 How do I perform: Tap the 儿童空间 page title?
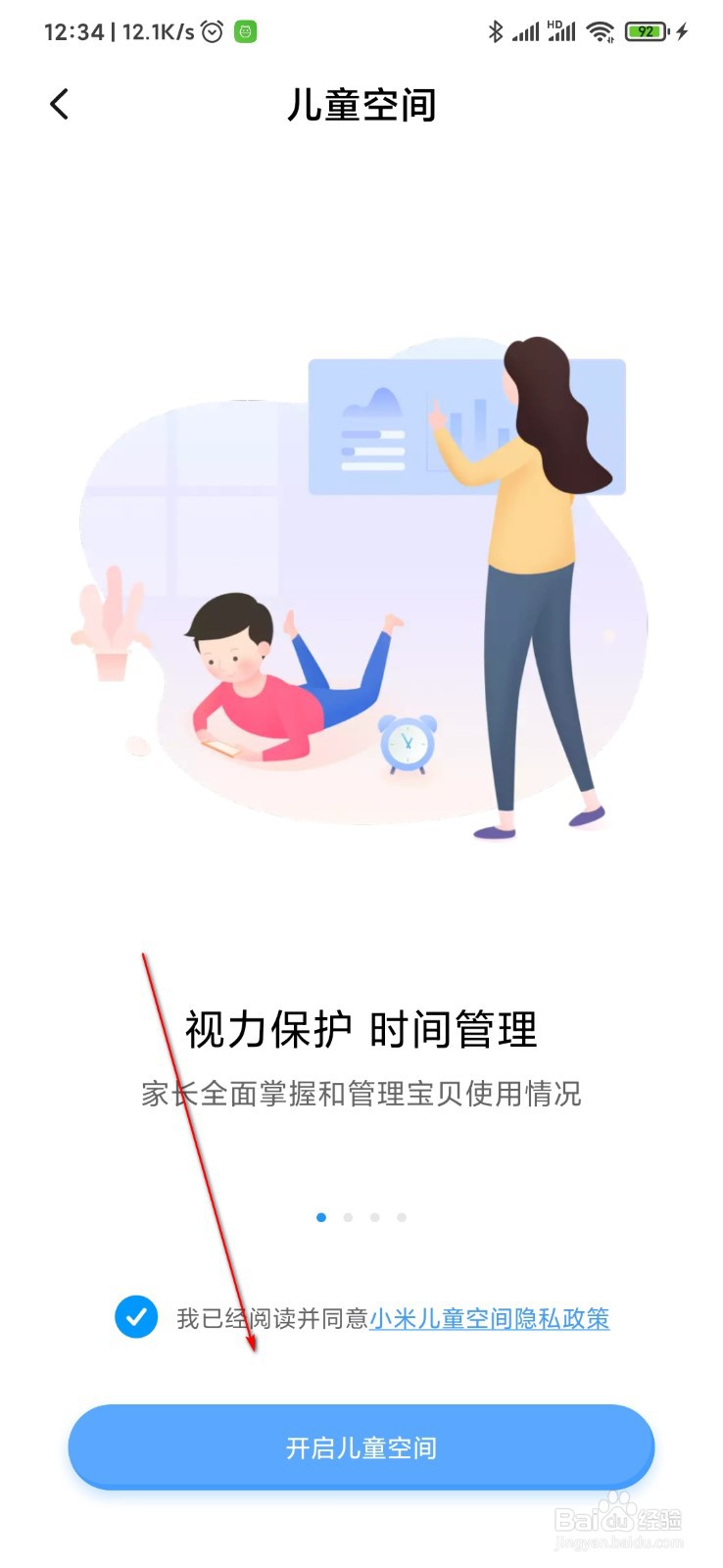(361, 105)
